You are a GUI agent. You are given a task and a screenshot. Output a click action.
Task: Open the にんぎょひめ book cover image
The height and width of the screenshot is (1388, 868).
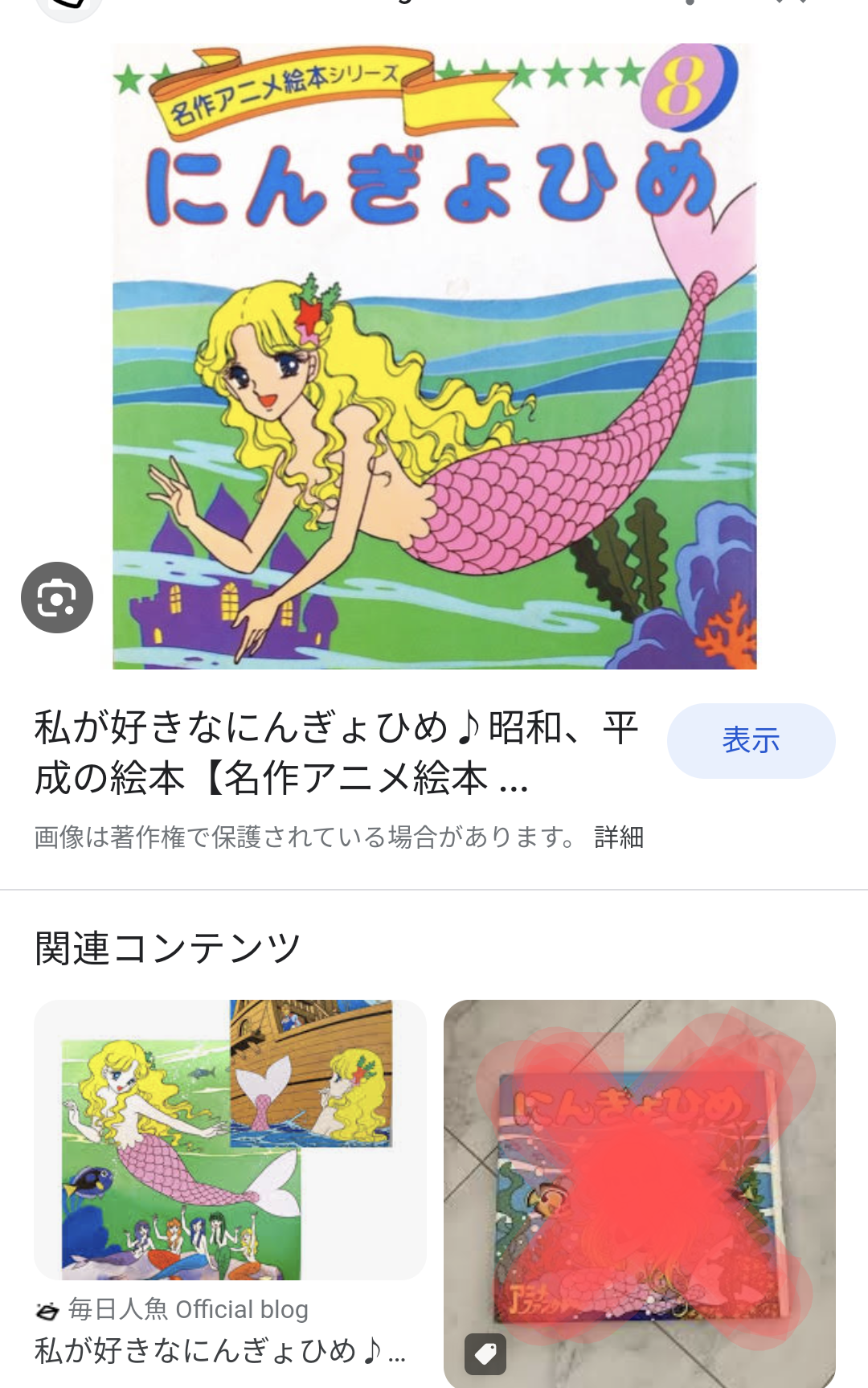point(434,358)
